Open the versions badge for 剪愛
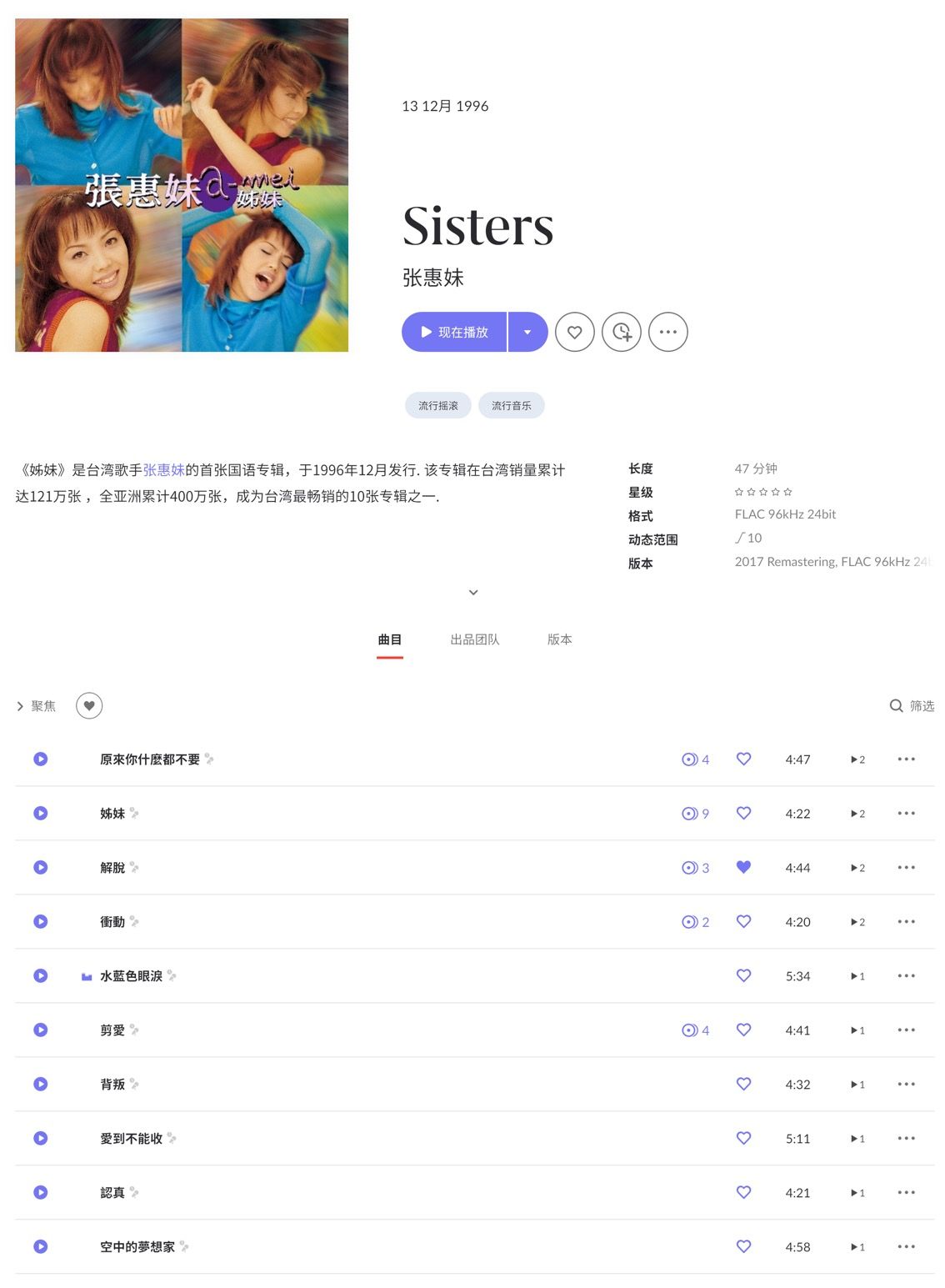This screenshot has height=1288, width=945. click(x=696, y=1030)
